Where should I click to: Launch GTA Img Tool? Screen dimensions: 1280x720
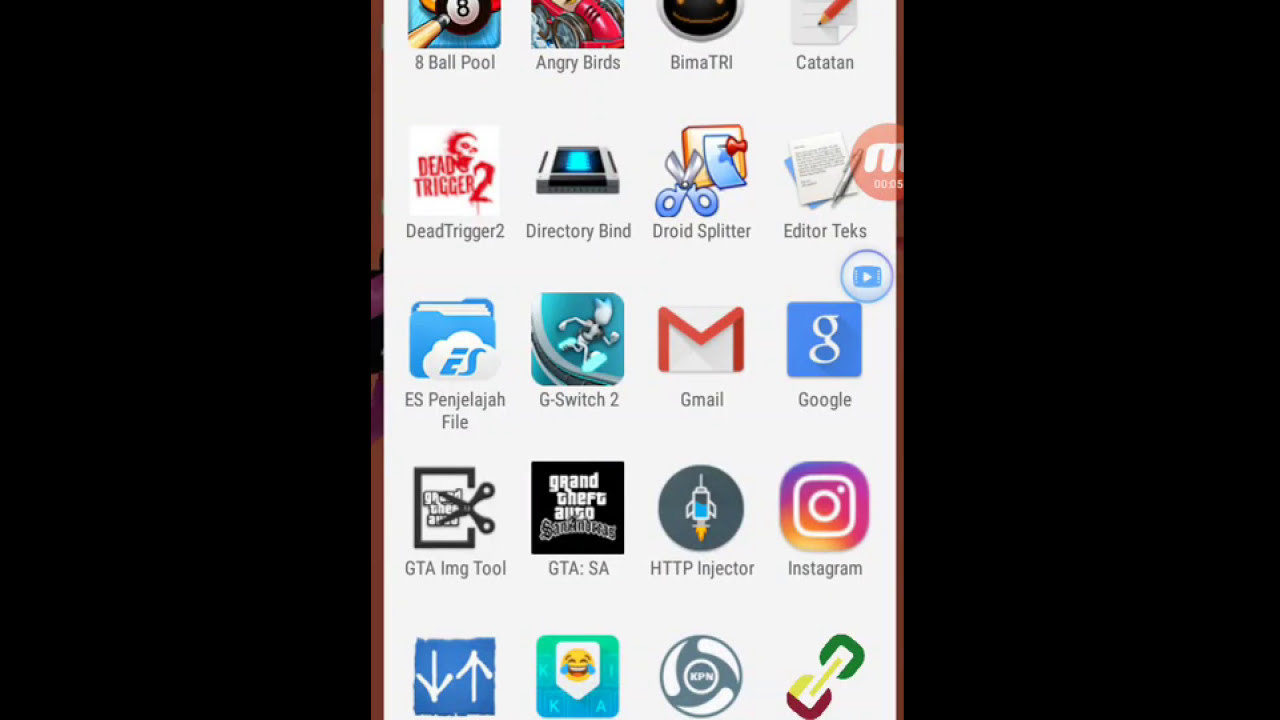454,508
